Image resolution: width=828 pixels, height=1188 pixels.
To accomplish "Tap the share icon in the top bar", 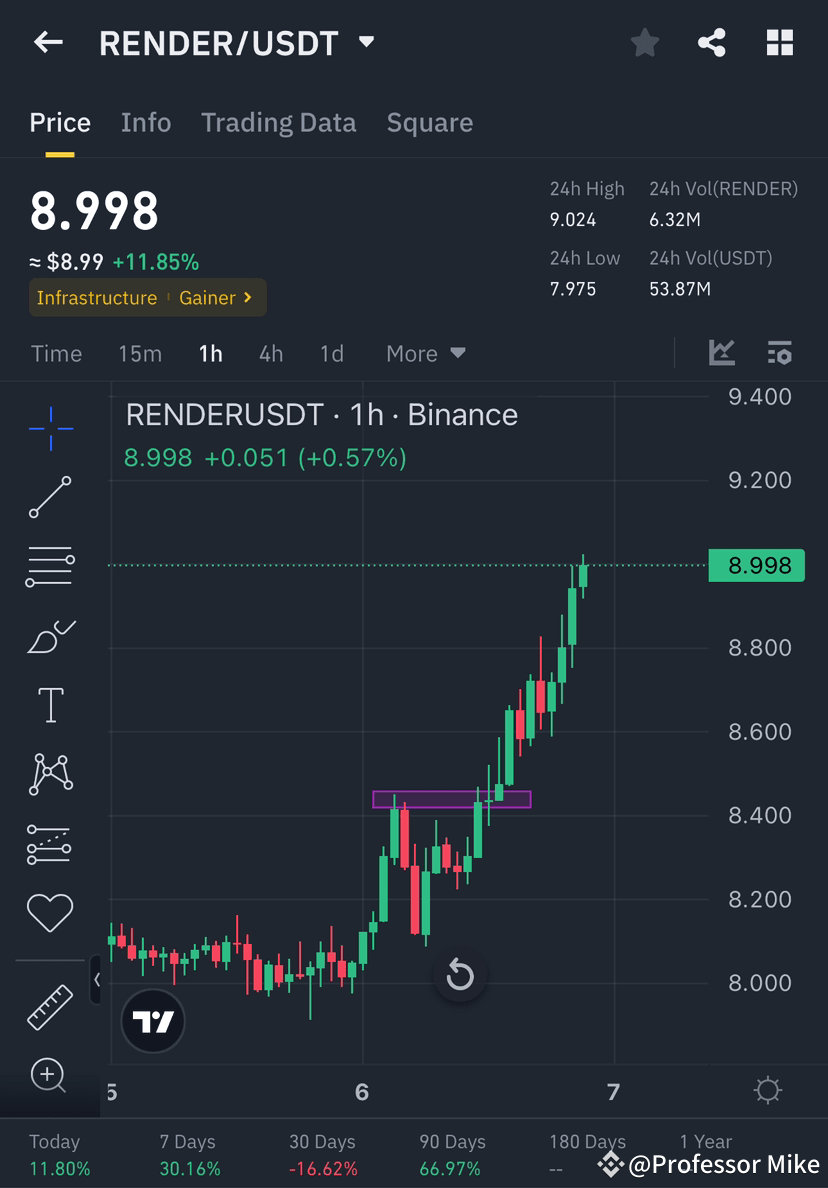I will [712, 42].
